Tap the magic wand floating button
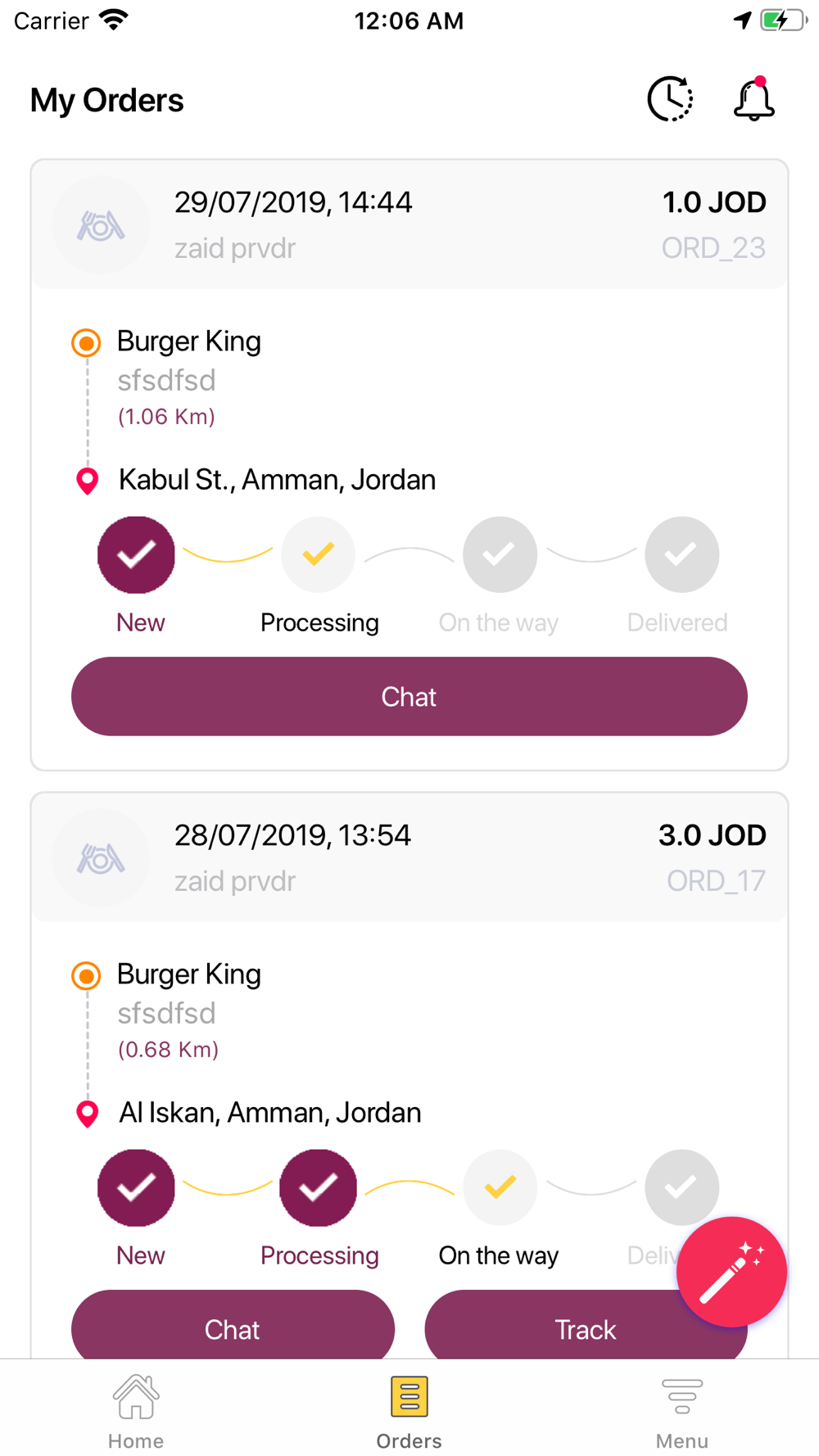 click(731, 1272)
